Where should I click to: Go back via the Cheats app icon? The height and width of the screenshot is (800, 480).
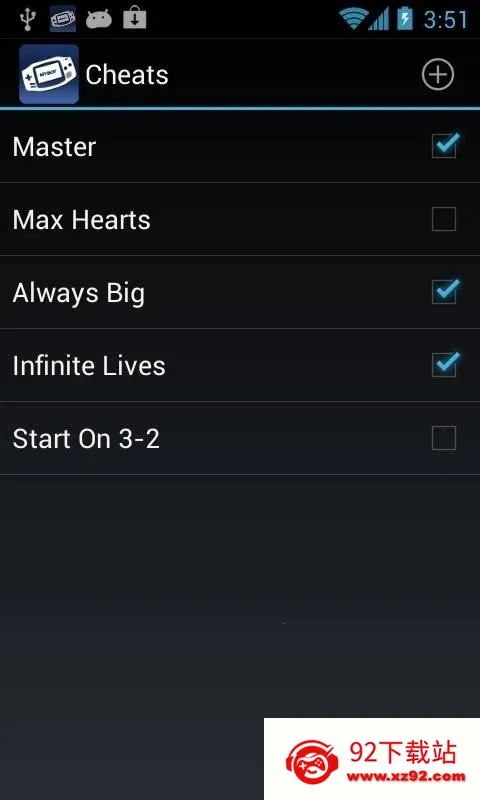49,74
